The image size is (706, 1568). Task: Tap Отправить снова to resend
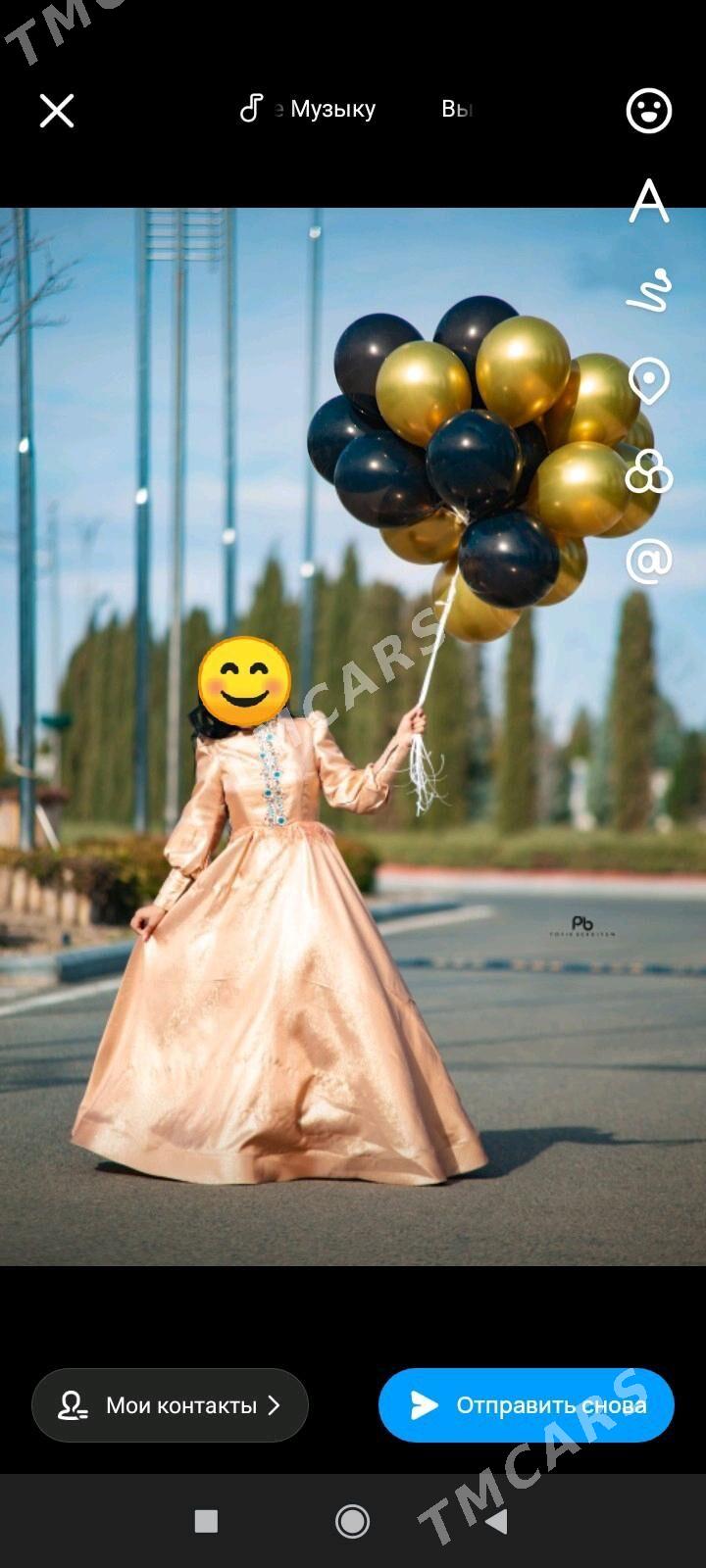coord(527,1405)
